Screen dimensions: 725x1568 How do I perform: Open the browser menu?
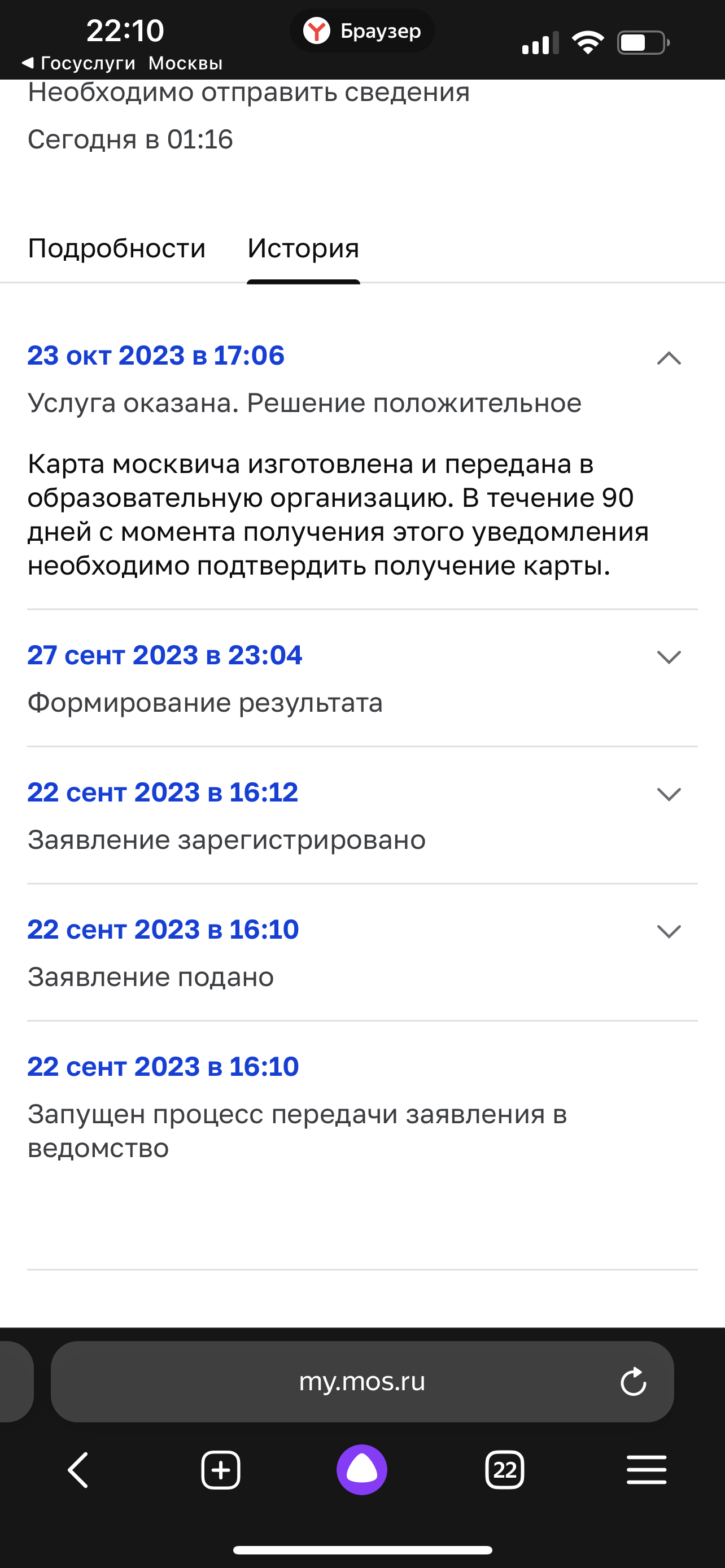647,1470
